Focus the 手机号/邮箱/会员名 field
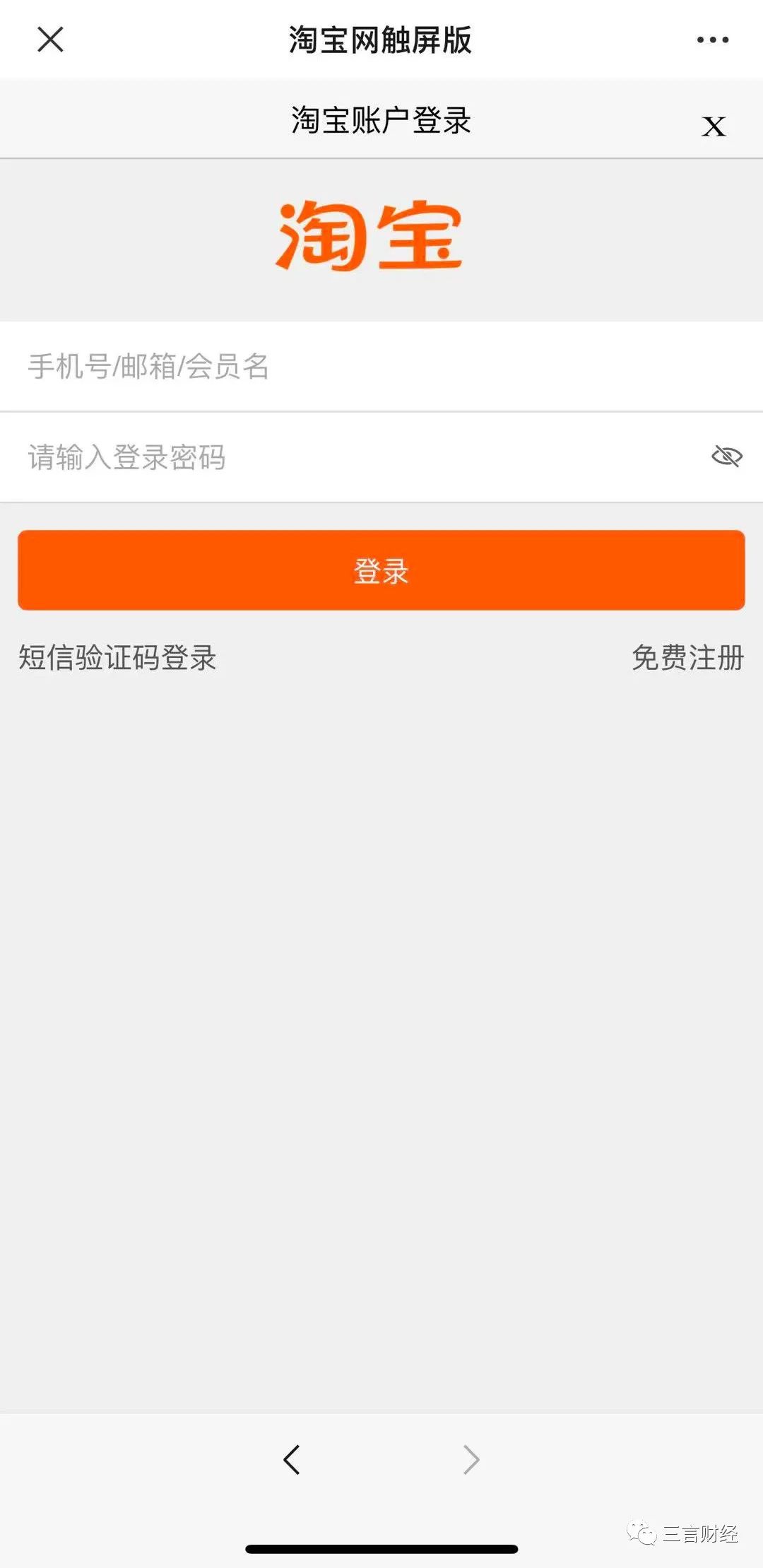The image size is (763, 1568). tap(381, 367)
